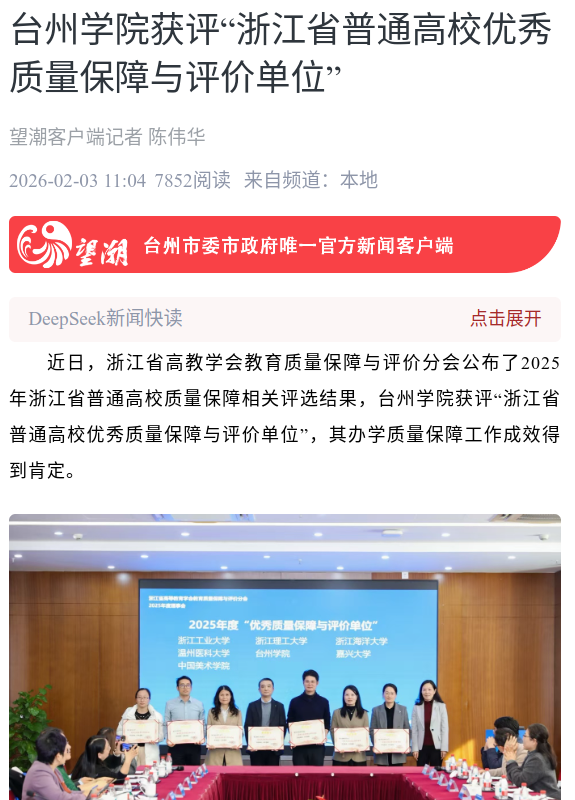Expand the DeepSeek新闻快读 summary

pos(505,318)
